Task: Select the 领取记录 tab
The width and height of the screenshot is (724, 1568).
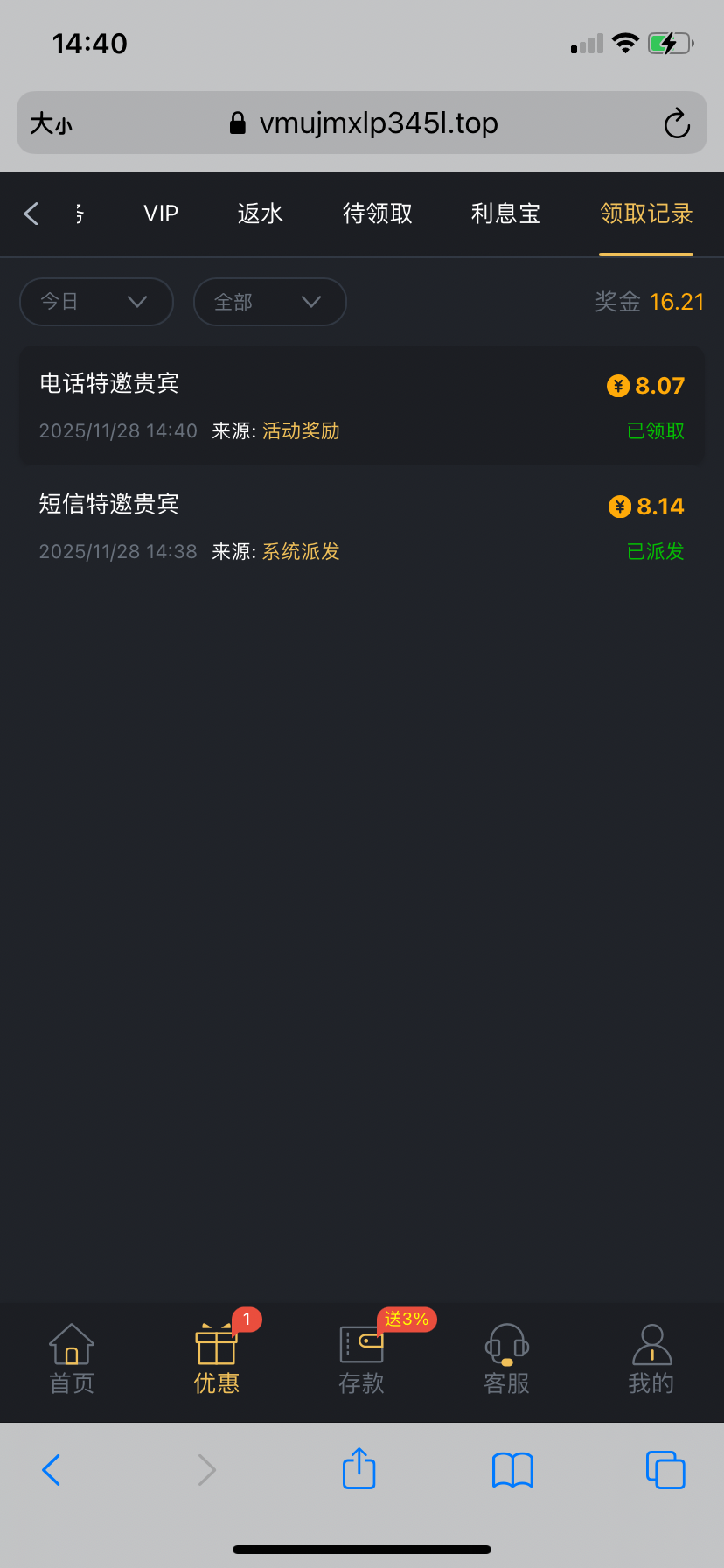Action: click(x=646, y=213)
